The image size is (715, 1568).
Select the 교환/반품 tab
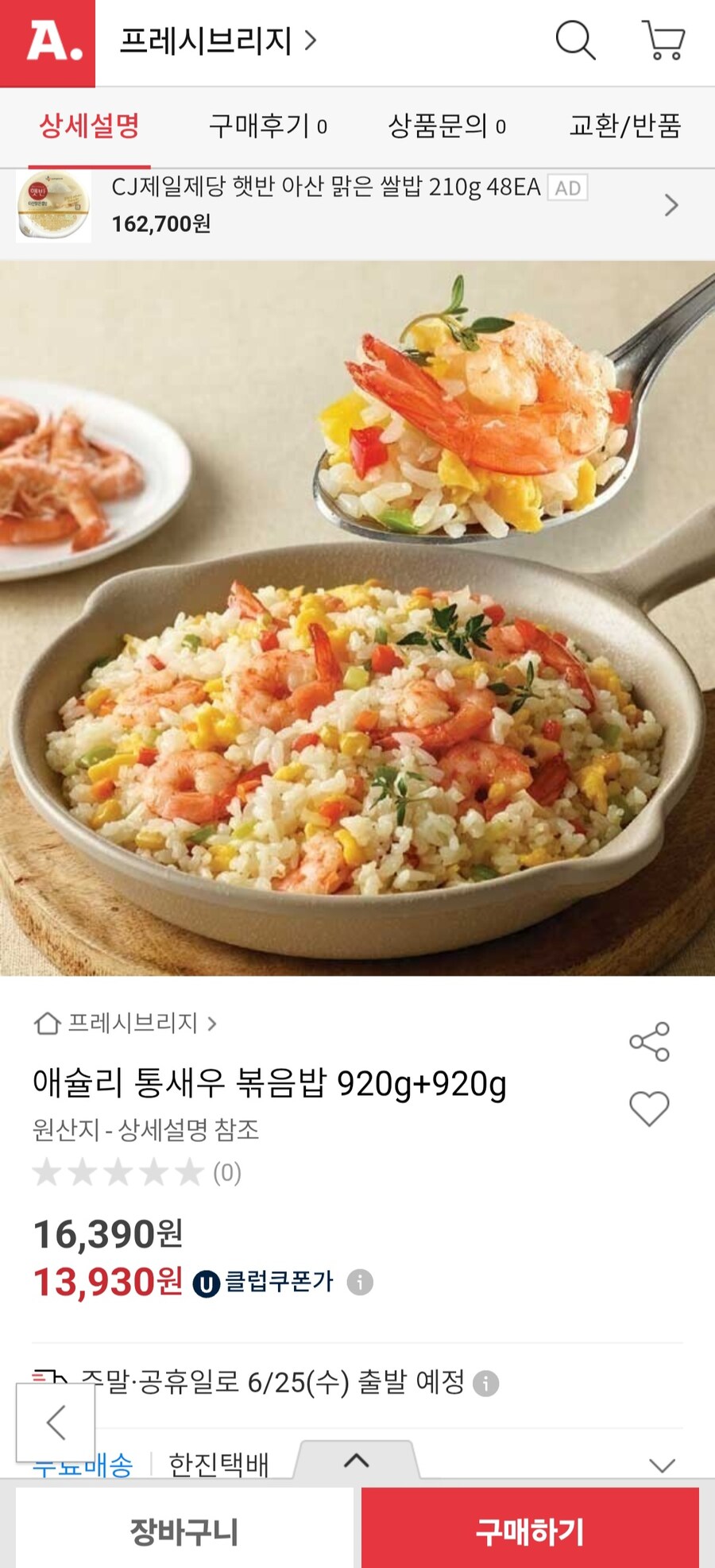tap(625, 127)
